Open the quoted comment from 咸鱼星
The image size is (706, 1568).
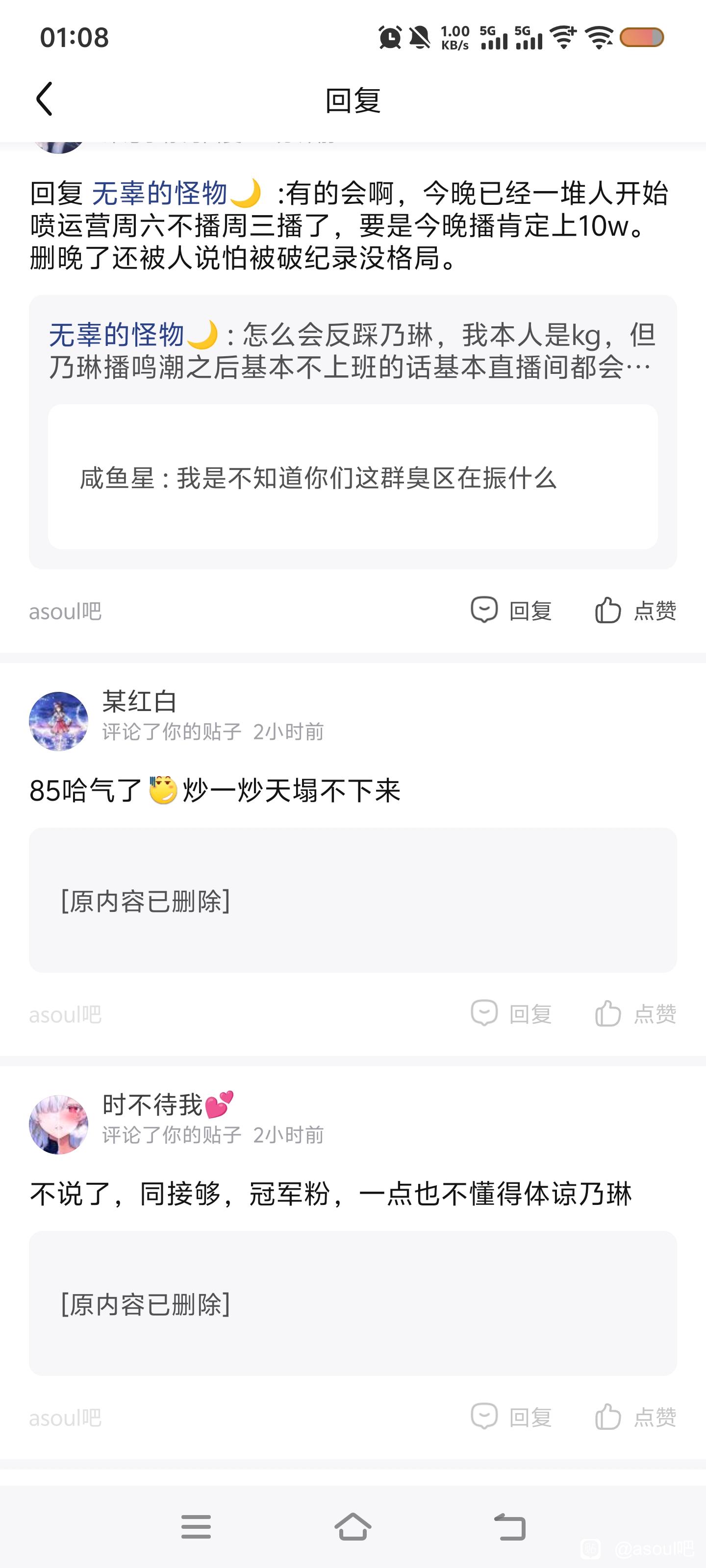pyautogui.click(x=352, y=477)
